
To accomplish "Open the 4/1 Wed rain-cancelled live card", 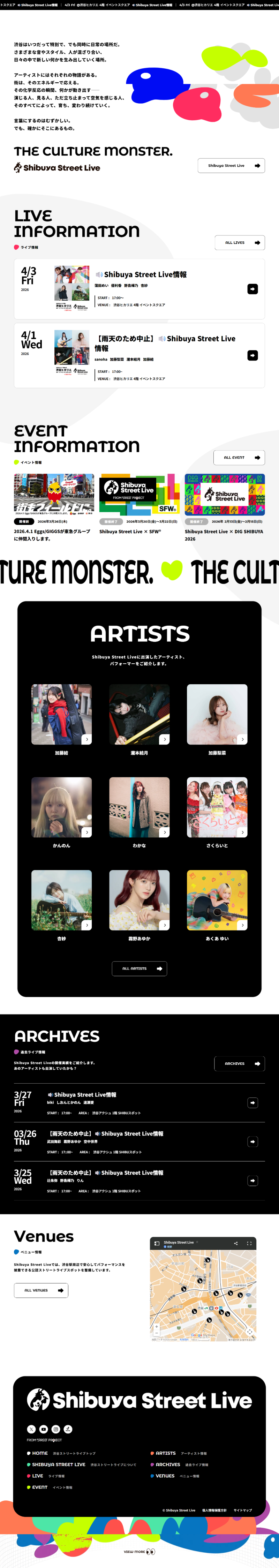I will (x=139, y=355).
